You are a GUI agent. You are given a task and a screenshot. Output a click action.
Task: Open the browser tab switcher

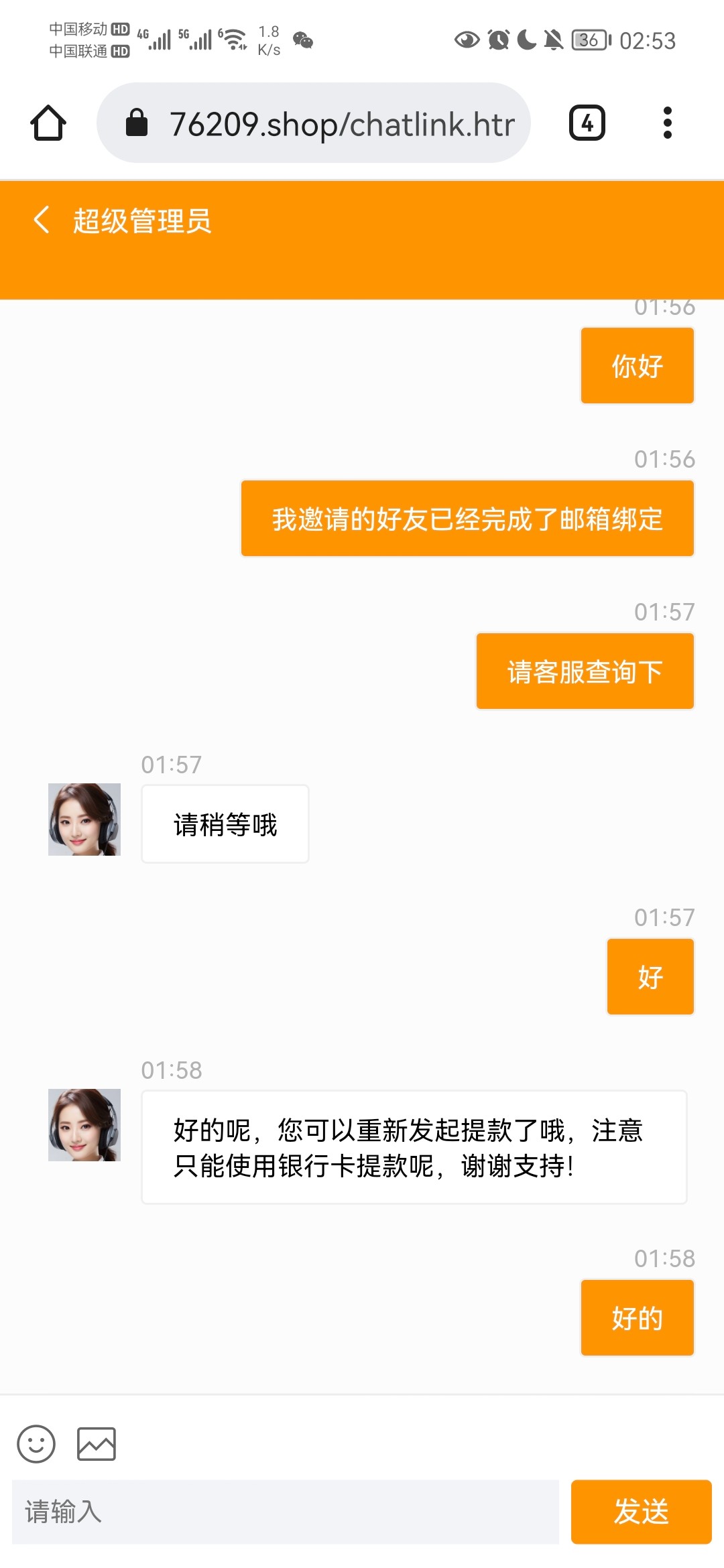[x=587, y=123]
